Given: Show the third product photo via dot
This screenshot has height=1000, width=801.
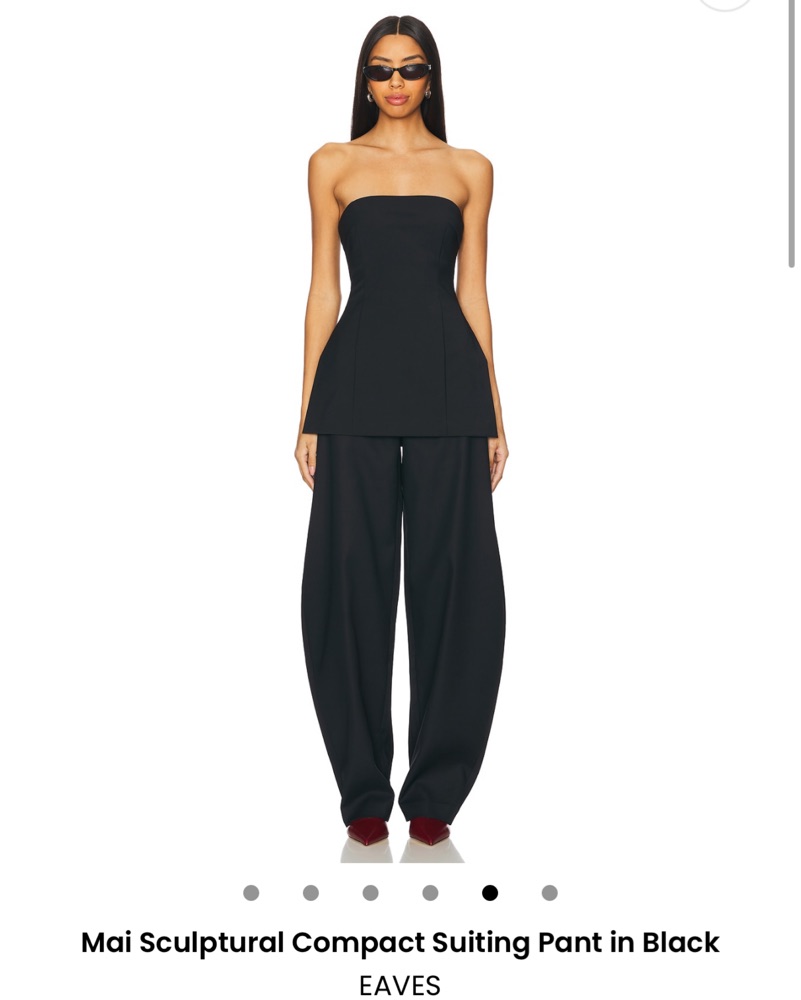Looking at the screenshot, I should 370,893.
